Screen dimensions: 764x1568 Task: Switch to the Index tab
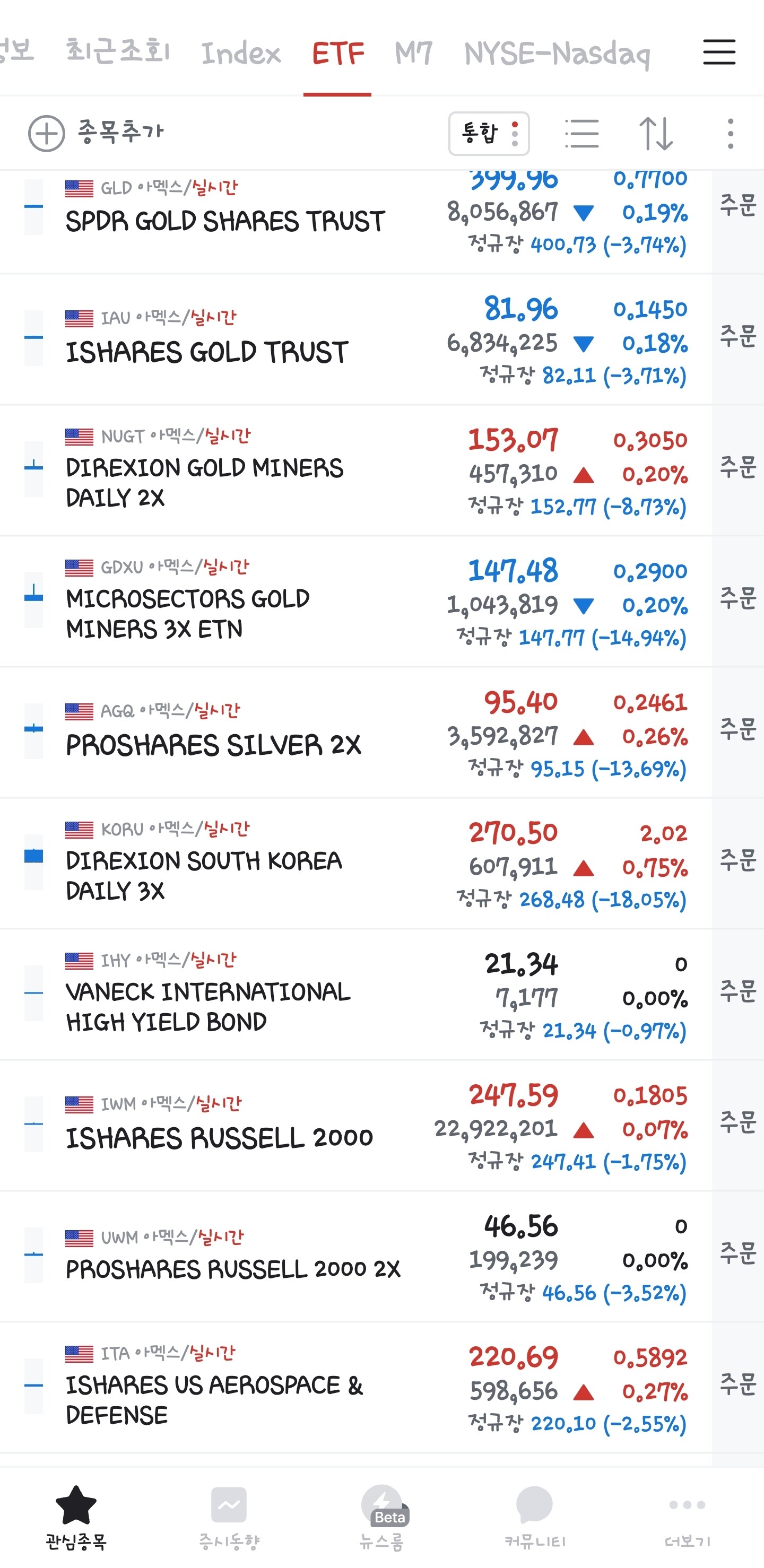241,54
